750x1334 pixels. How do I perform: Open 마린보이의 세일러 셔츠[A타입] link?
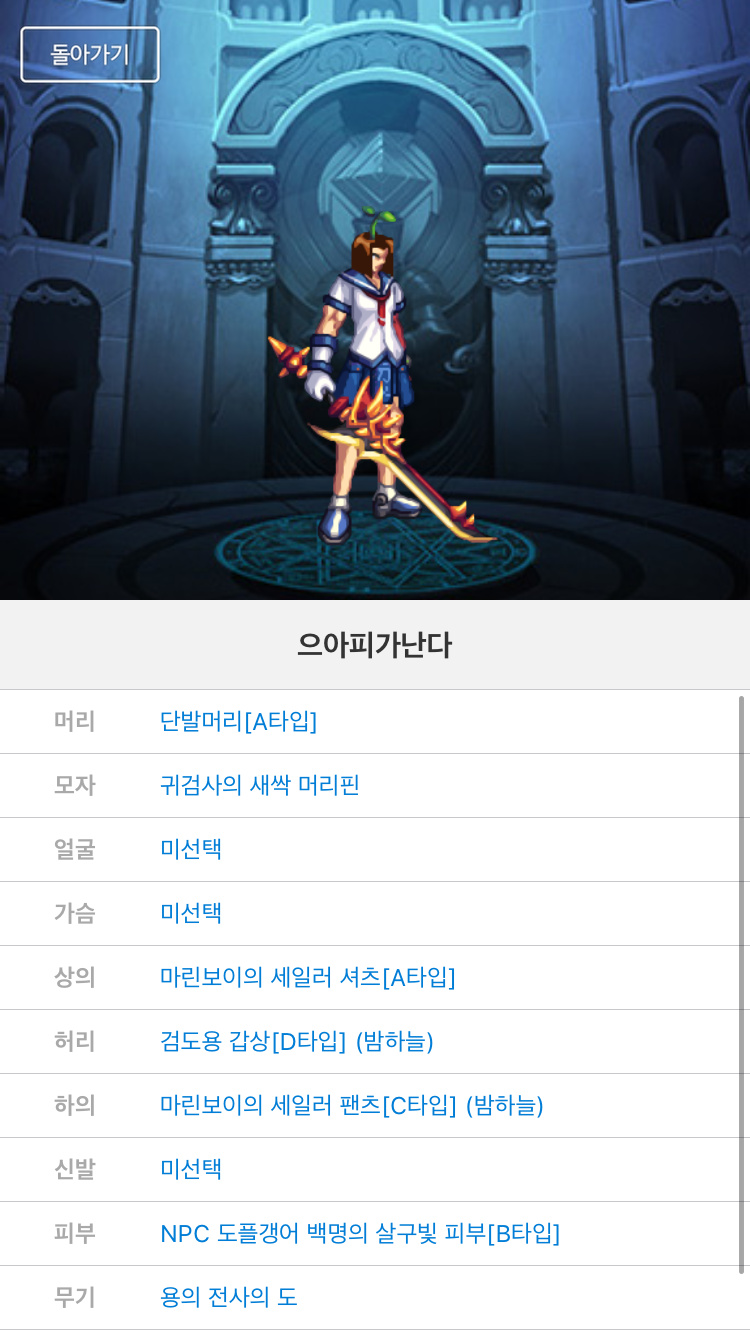pos(308,977)
